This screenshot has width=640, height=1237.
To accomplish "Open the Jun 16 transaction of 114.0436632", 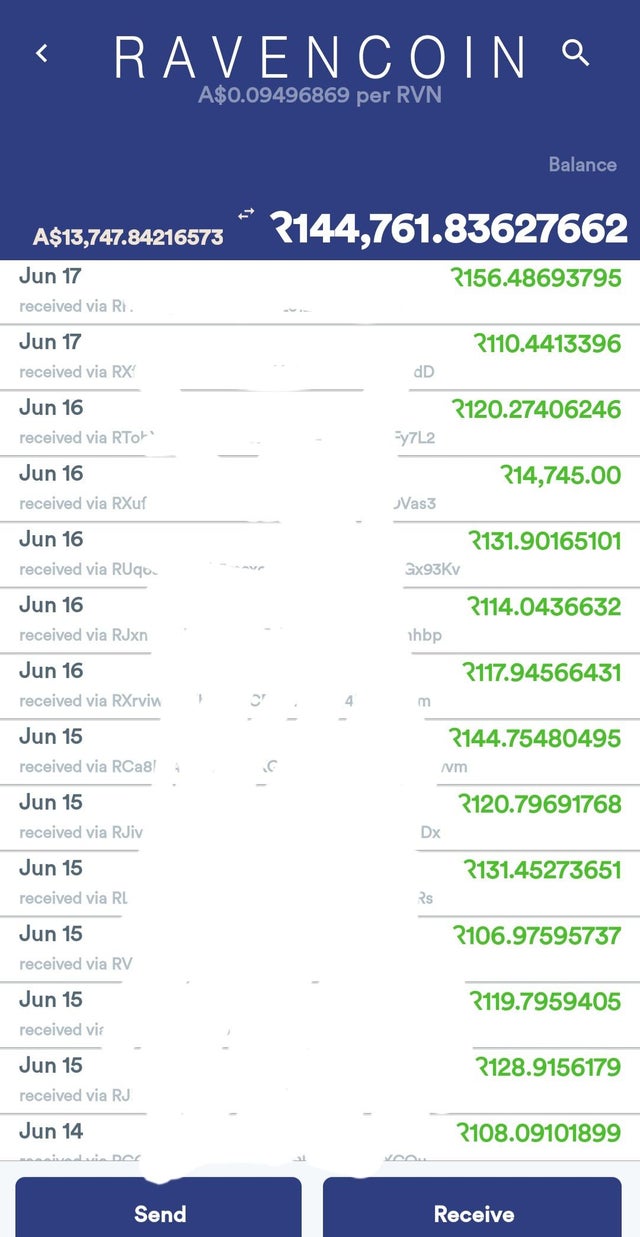I will (320, 620).
